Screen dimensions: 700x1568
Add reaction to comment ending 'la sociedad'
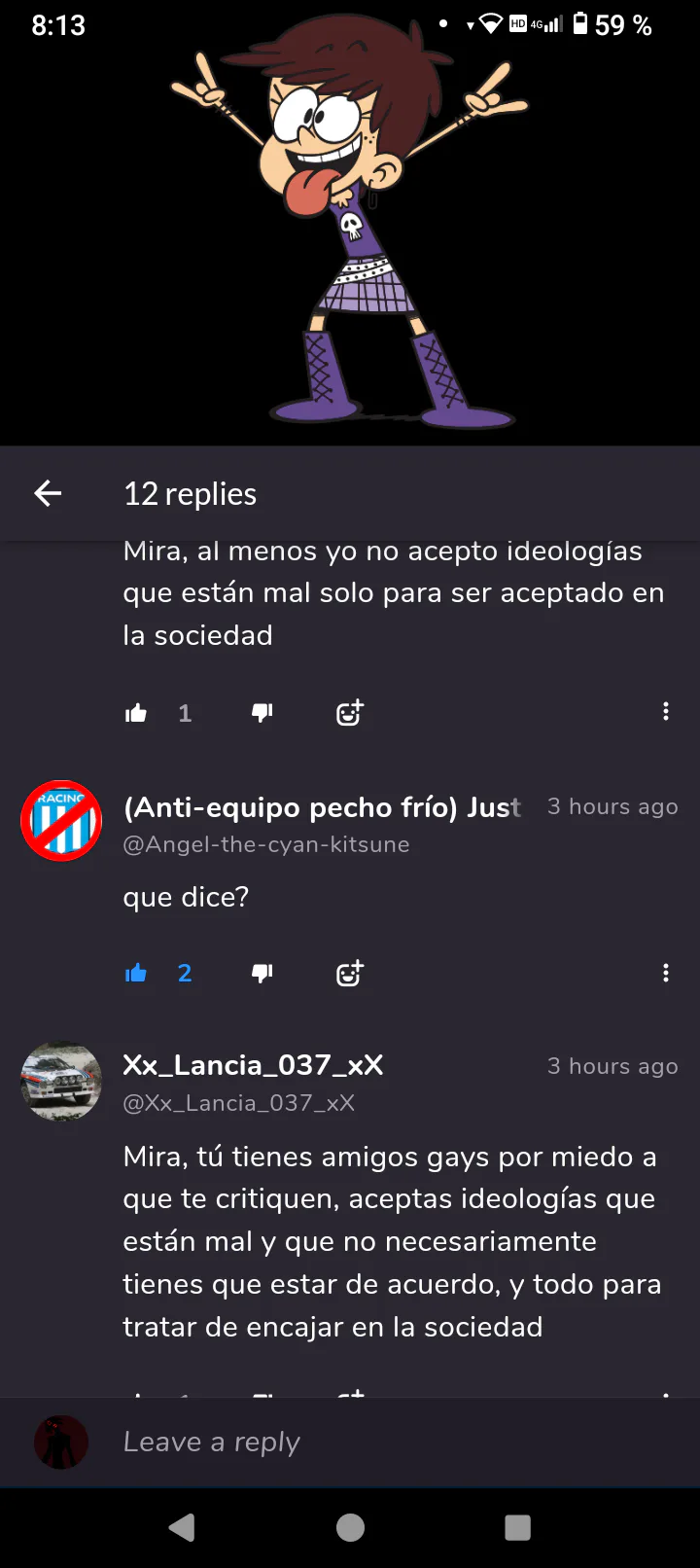[350, 713]
